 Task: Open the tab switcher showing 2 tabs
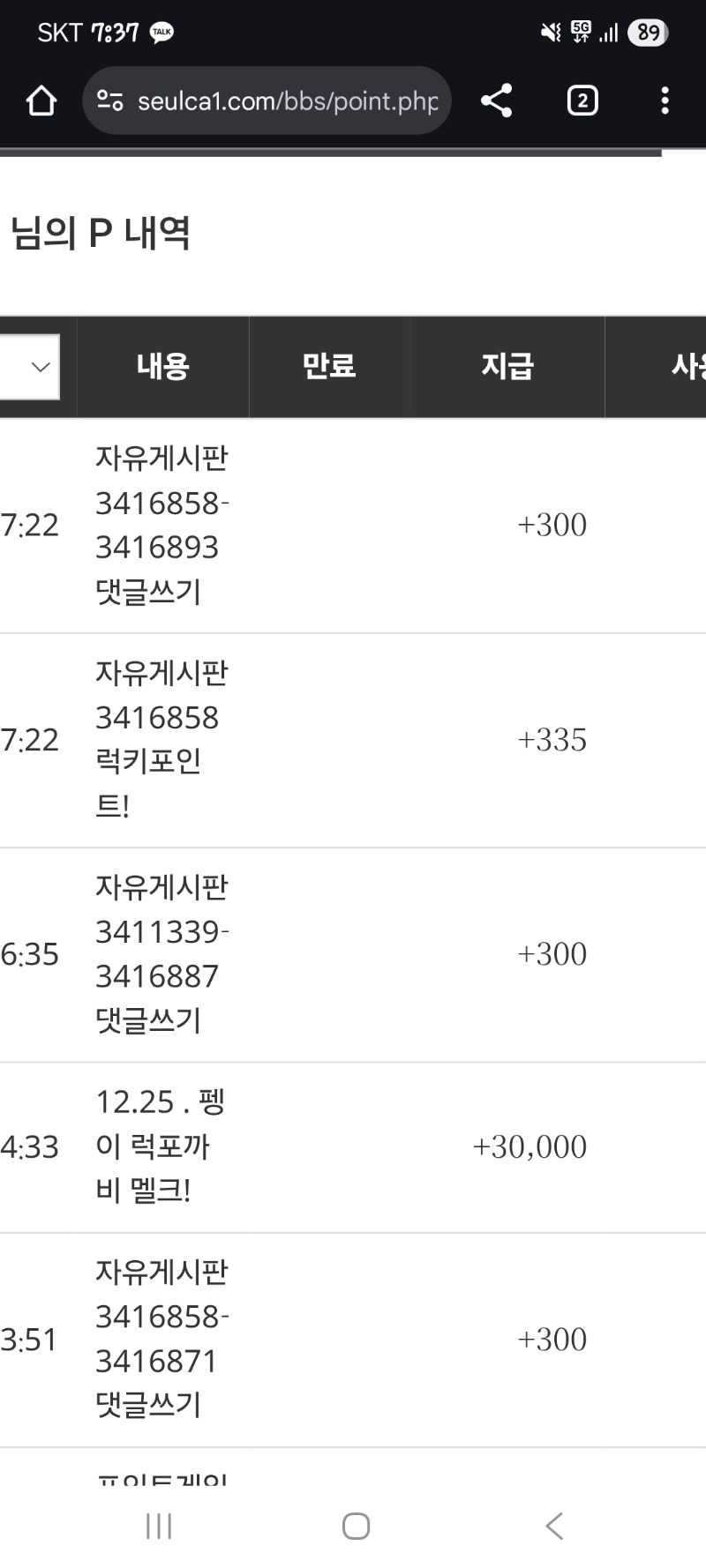pyautogui.click(x=582, y=101)
